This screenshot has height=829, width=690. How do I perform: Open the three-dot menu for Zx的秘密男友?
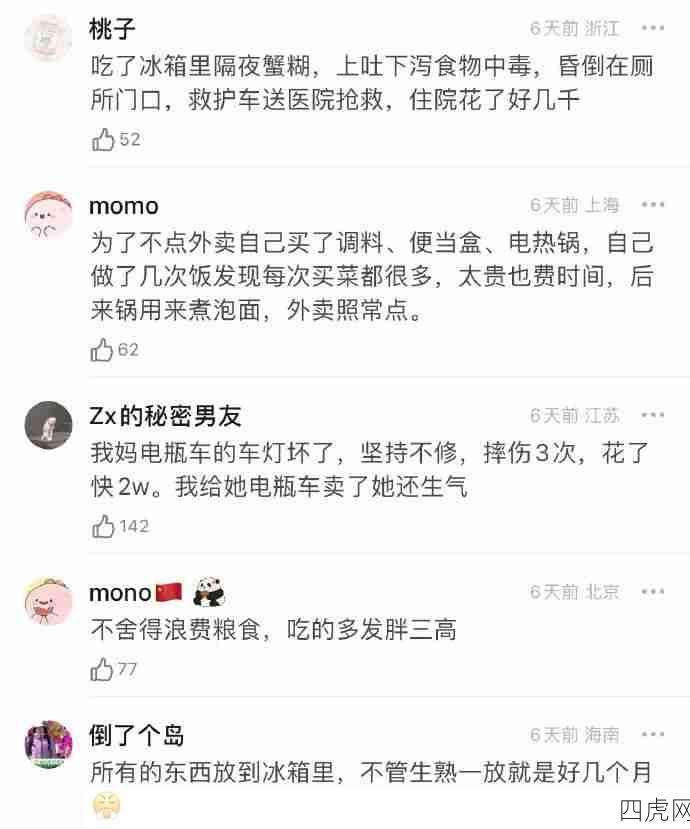(653, 415)
